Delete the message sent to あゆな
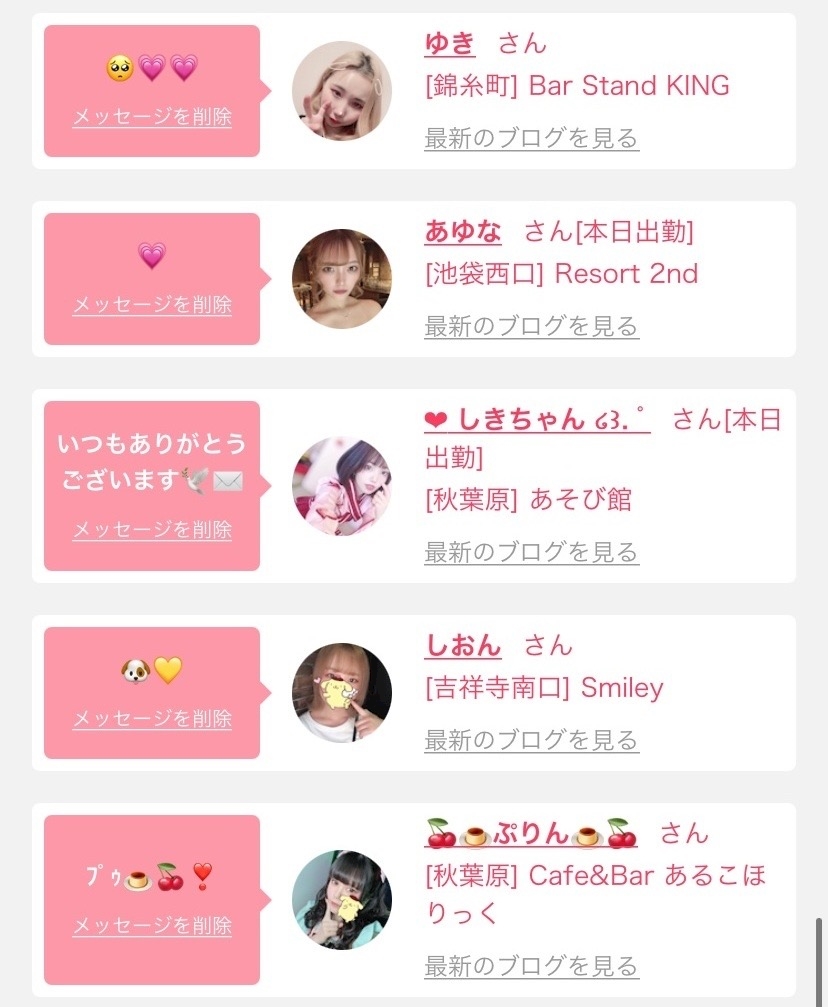The width and height of the screenshot is (828, 1007). [152, 305]
